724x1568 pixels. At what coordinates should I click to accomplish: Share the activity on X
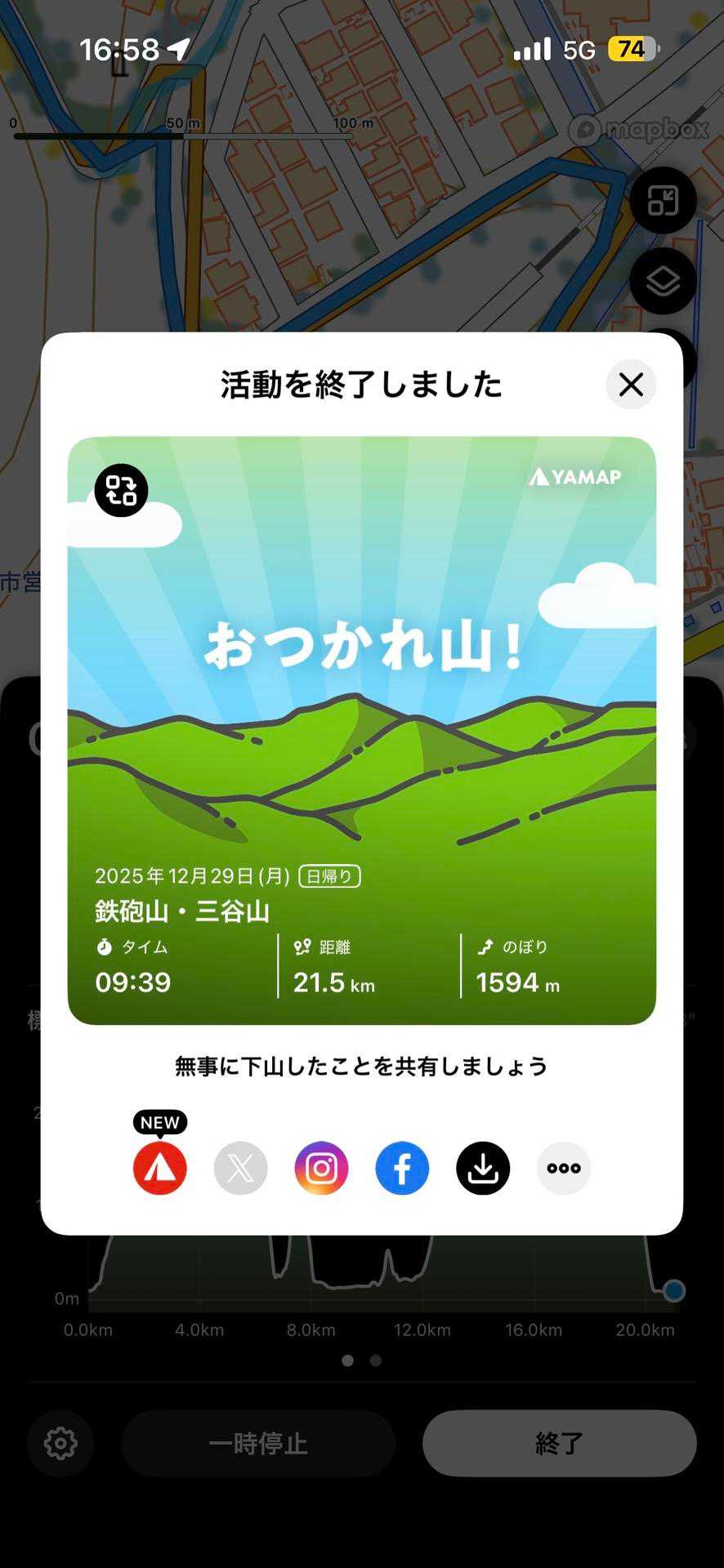(240, 1168)
